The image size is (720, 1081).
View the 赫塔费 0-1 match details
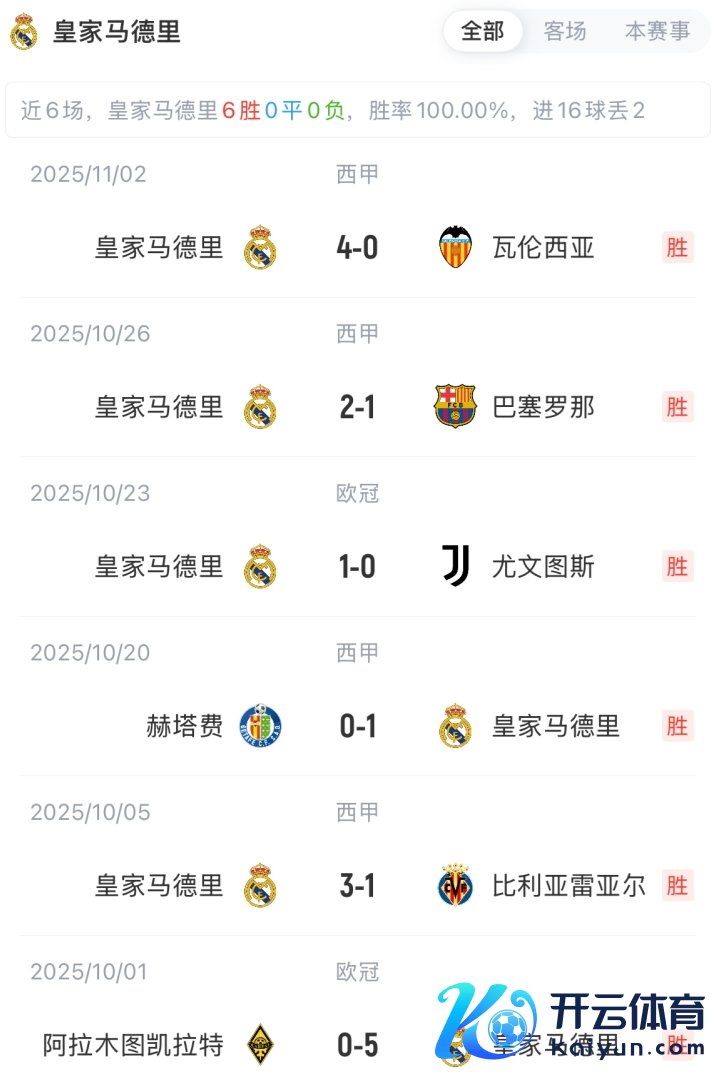pyautogui.click(x=357, y=726)
